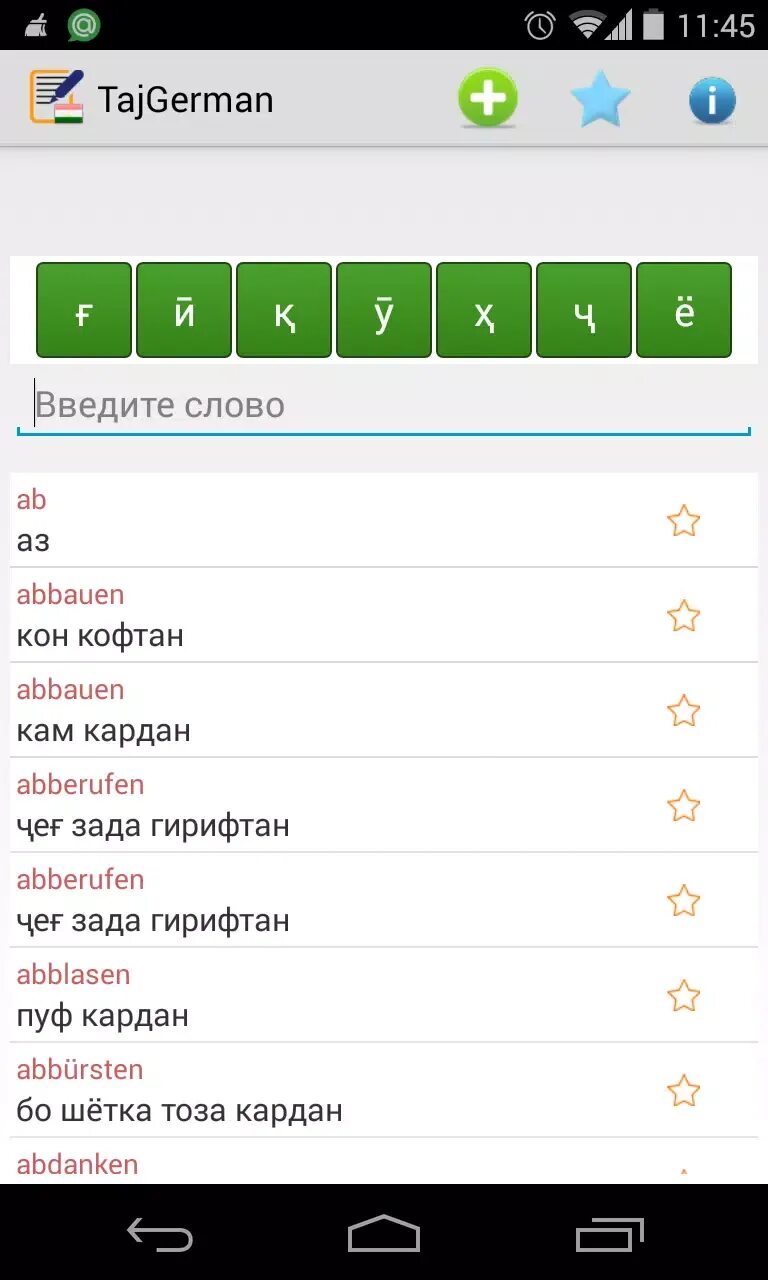The width and height of the screenshot is (768, 1280).
Task: Open the entry 'ab' – 'аз'
Action: pyautogui.click(x=300, y=520)
